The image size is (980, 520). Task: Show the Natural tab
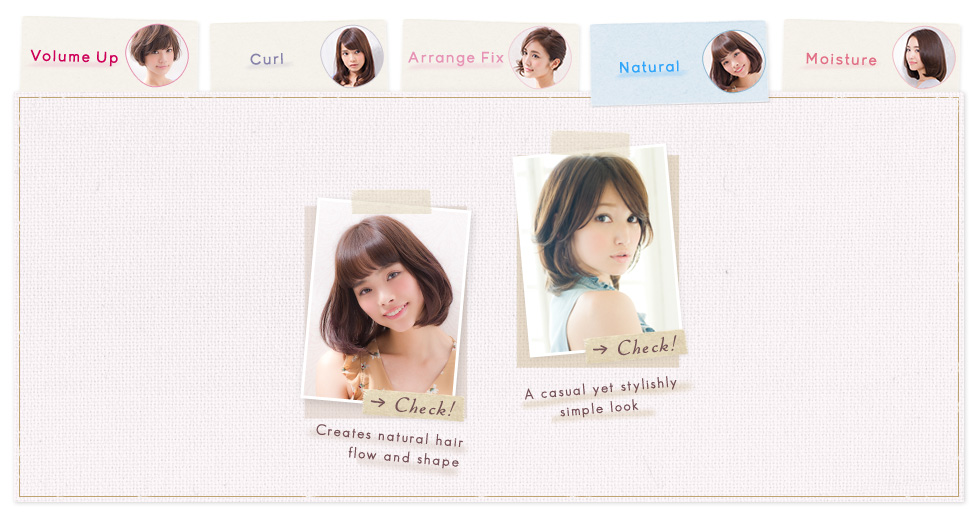tap(679, 65)
